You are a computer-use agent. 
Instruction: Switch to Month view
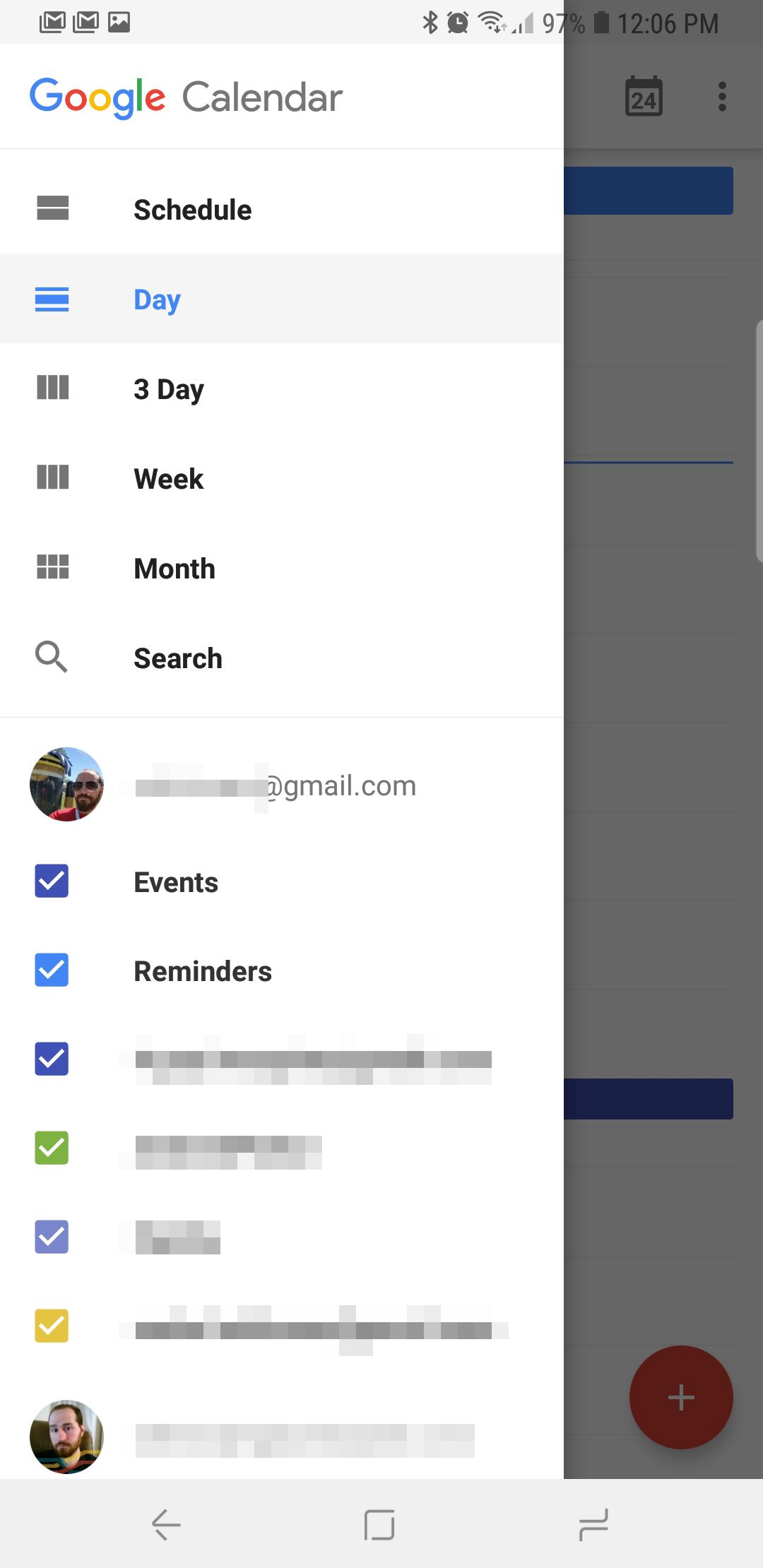click(174, 569)
